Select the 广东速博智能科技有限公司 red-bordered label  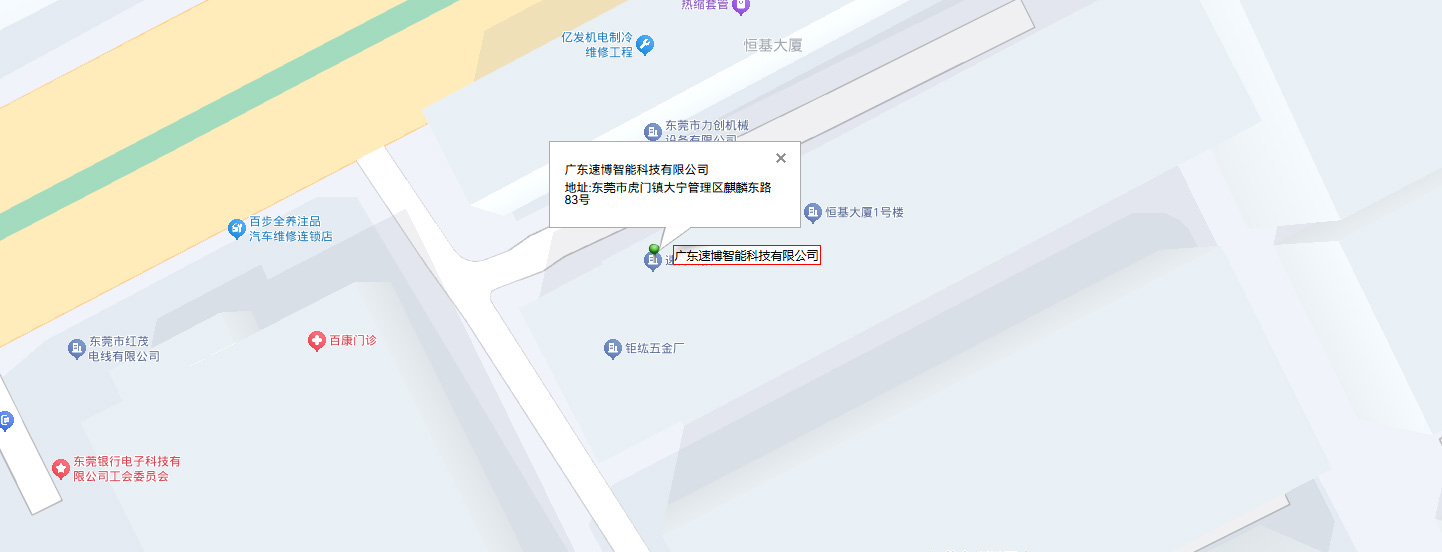(x=746, y=256)
